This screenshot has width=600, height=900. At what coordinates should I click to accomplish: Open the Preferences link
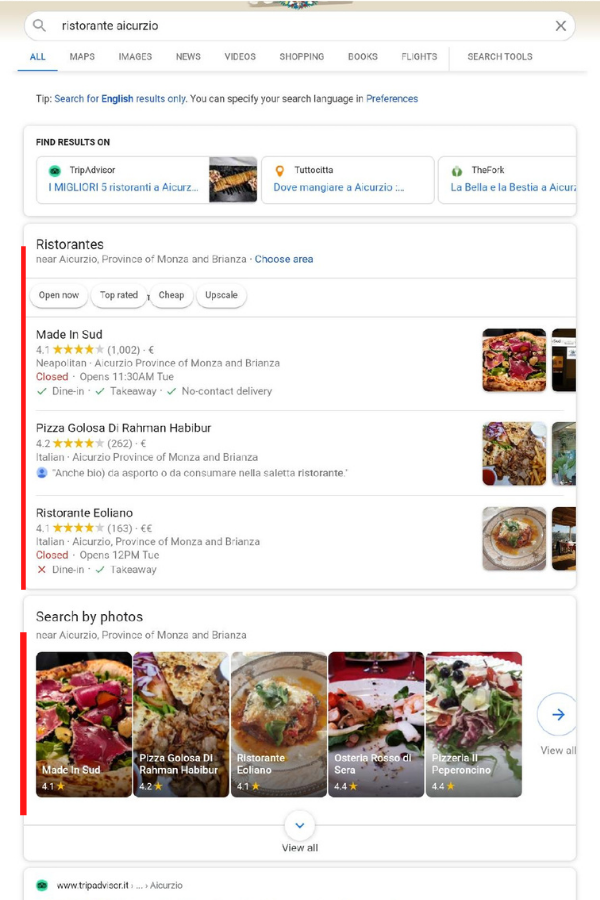pyautogui.click(x=392, y=99)
